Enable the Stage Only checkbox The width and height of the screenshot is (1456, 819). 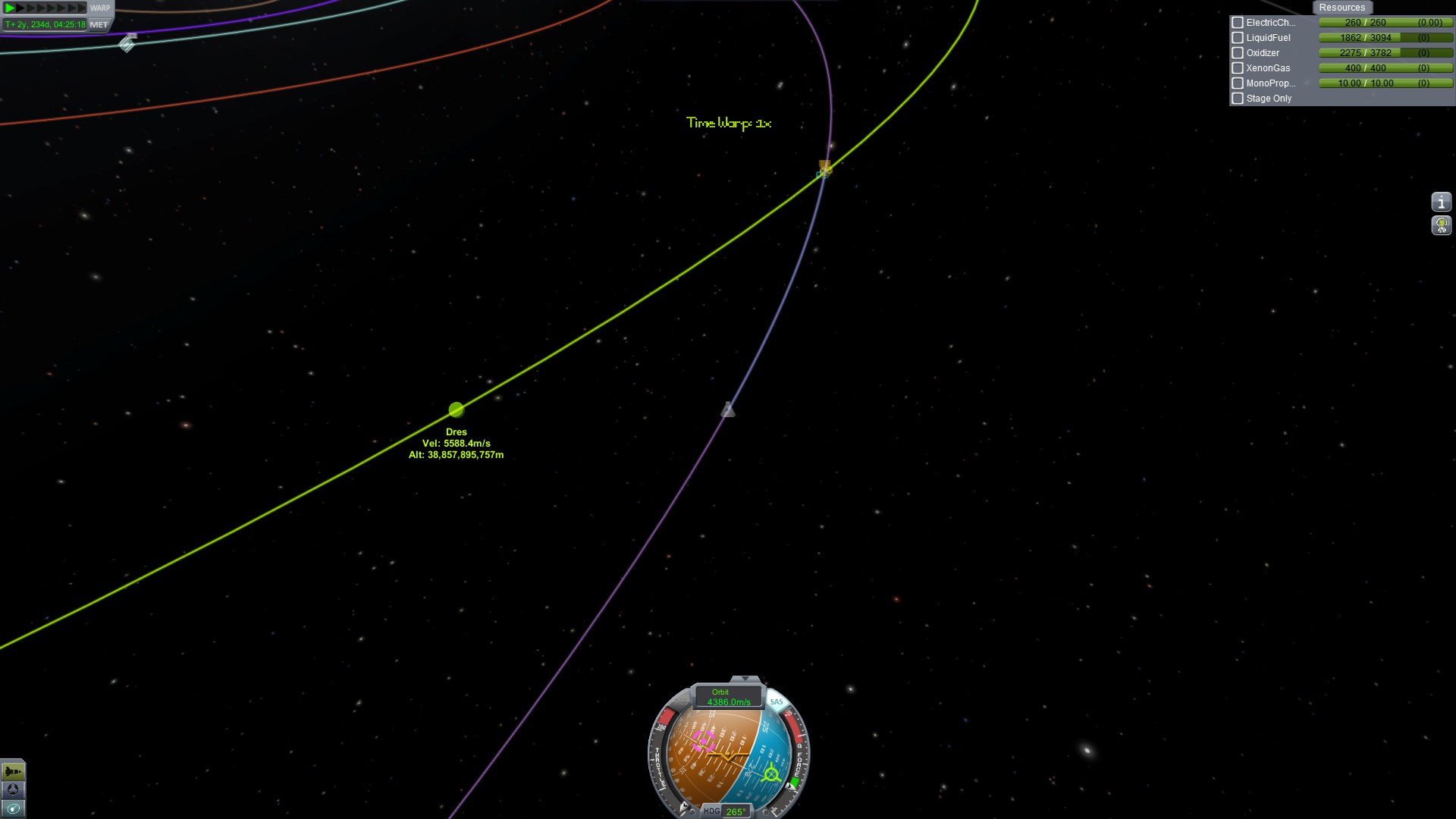pyautogui.click(x=1238, y=99)
